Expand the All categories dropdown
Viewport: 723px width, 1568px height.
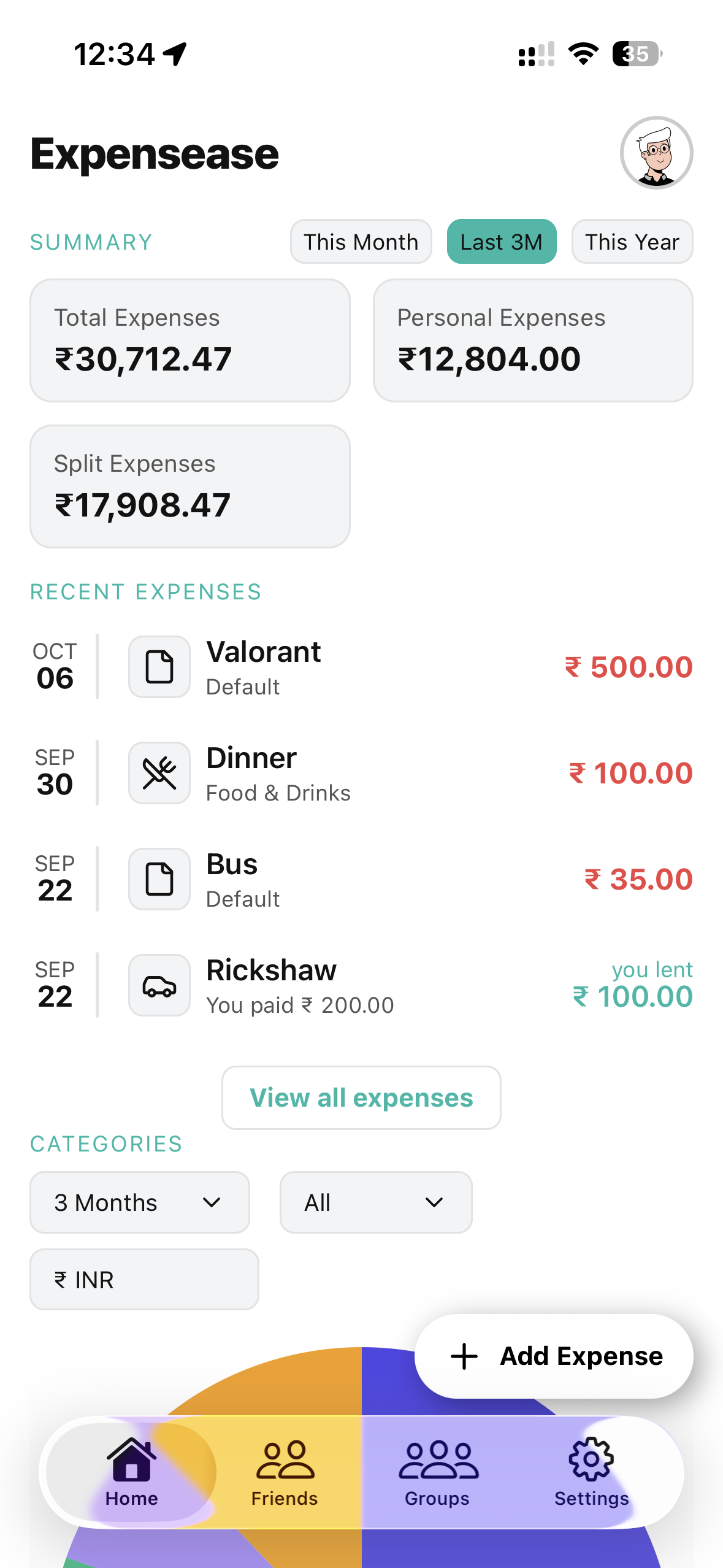[x=375, y=1202]
